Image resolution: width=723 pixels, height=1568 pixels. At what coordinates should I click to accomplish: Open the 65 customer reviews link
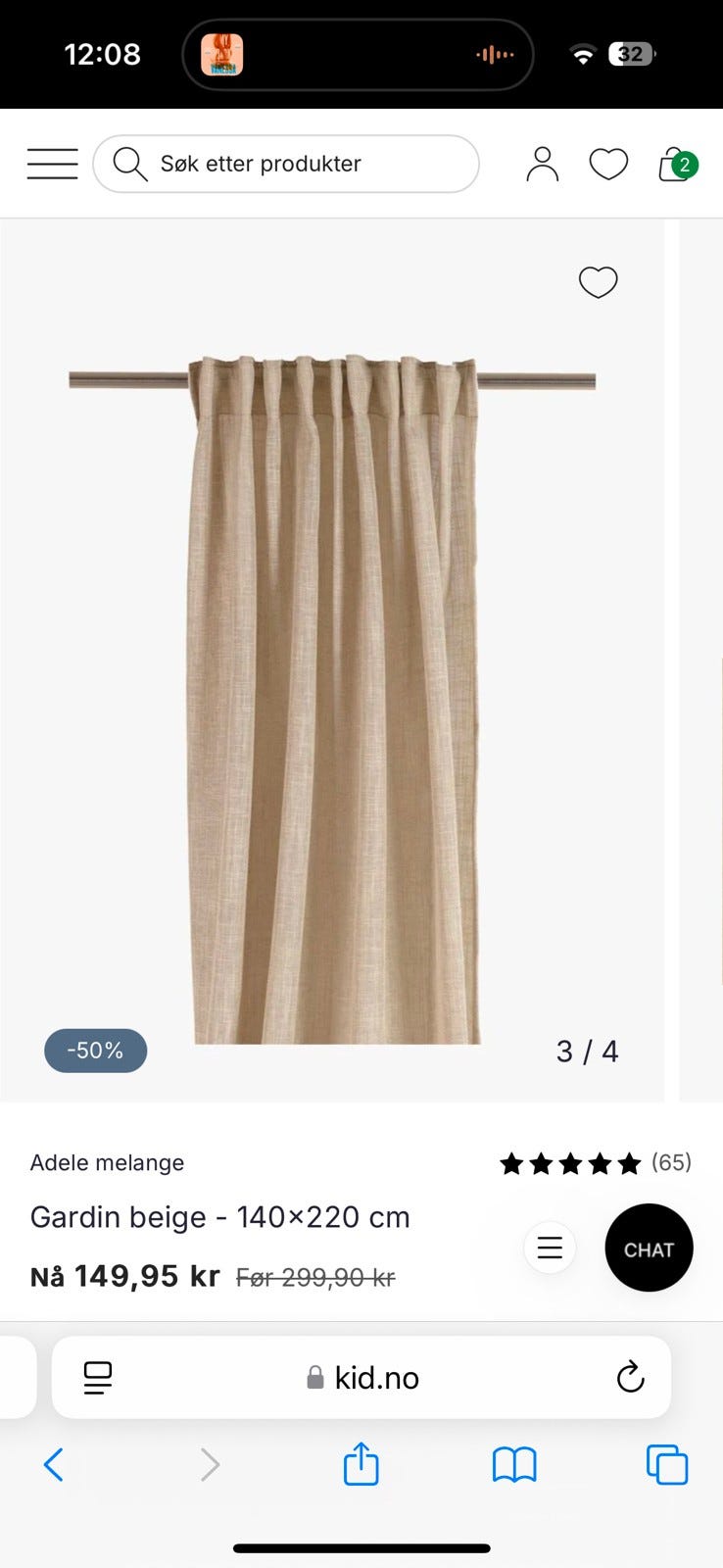[x=673, y=1163]
